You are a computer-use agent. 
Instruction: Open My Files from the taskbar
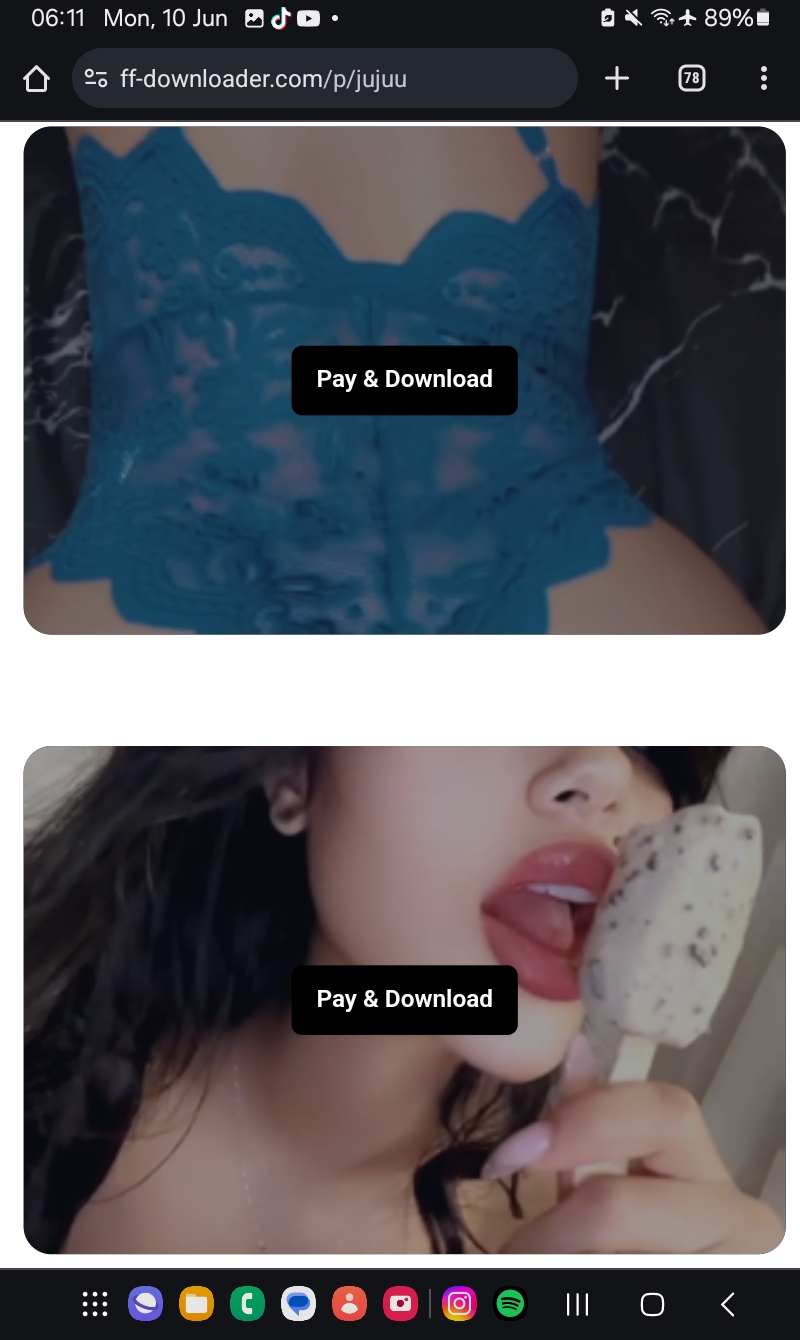click(196, 1304)
